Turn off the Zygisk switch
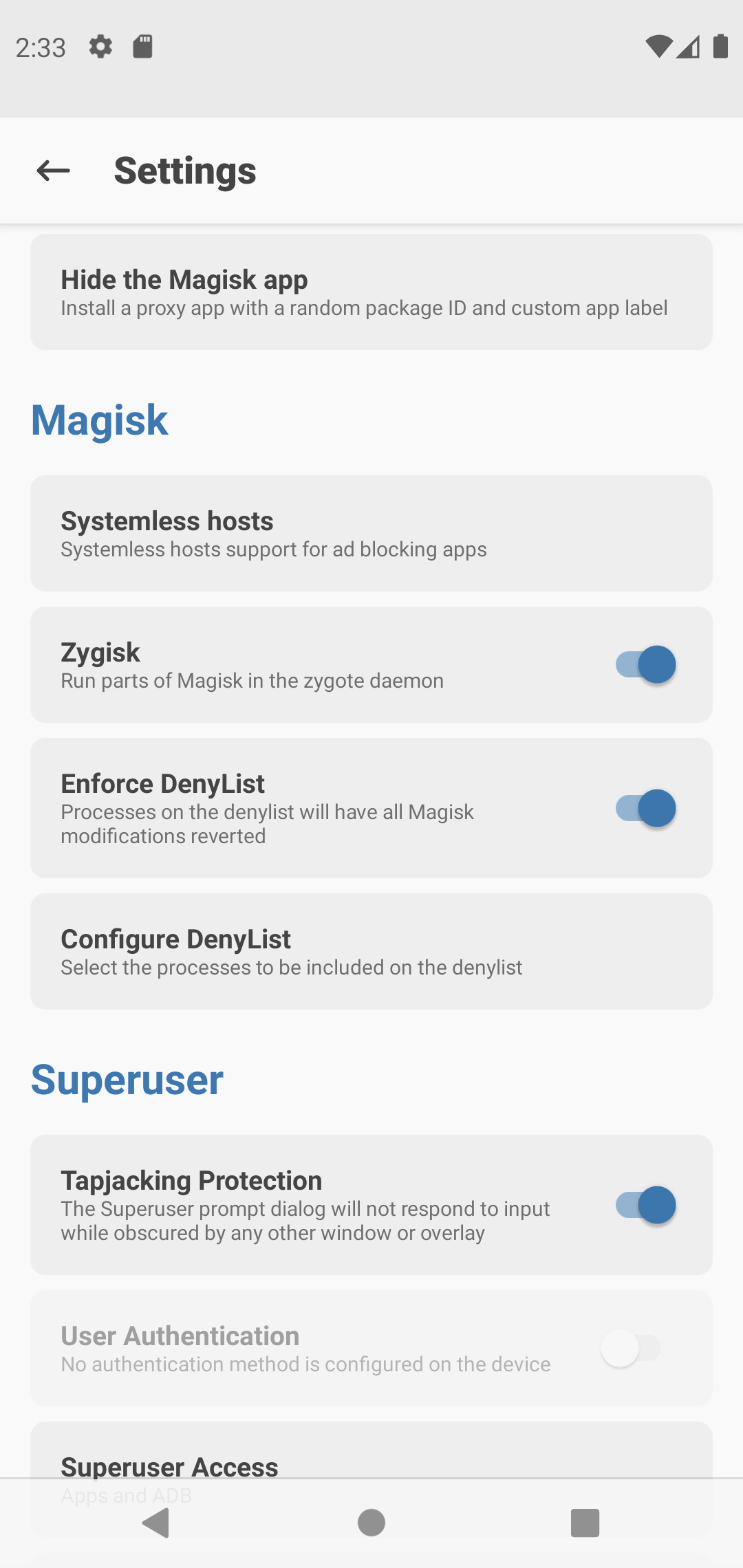 [x=645, y=664]
